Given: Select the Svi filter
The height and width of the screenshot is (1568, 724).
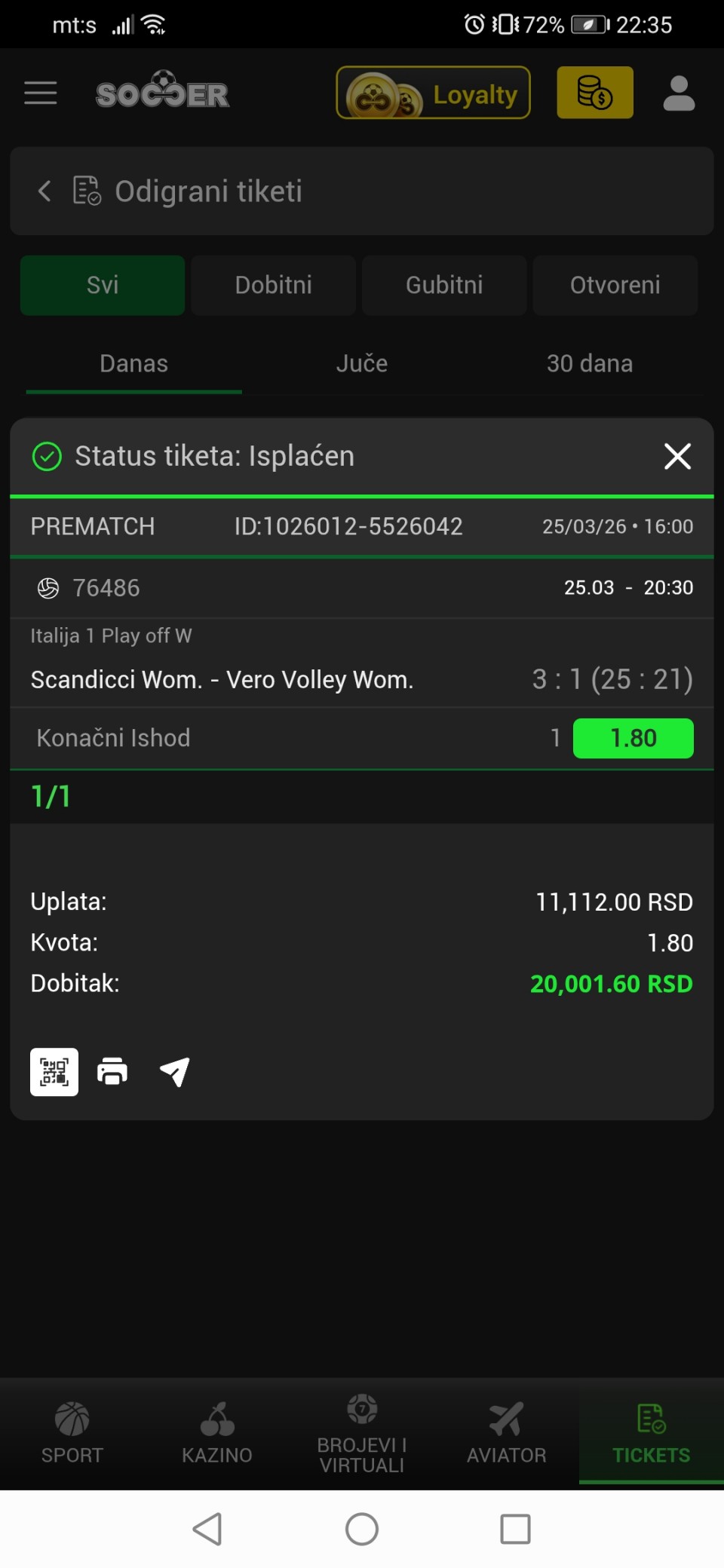Looking at the screenshot, I should tap(103, 285).
